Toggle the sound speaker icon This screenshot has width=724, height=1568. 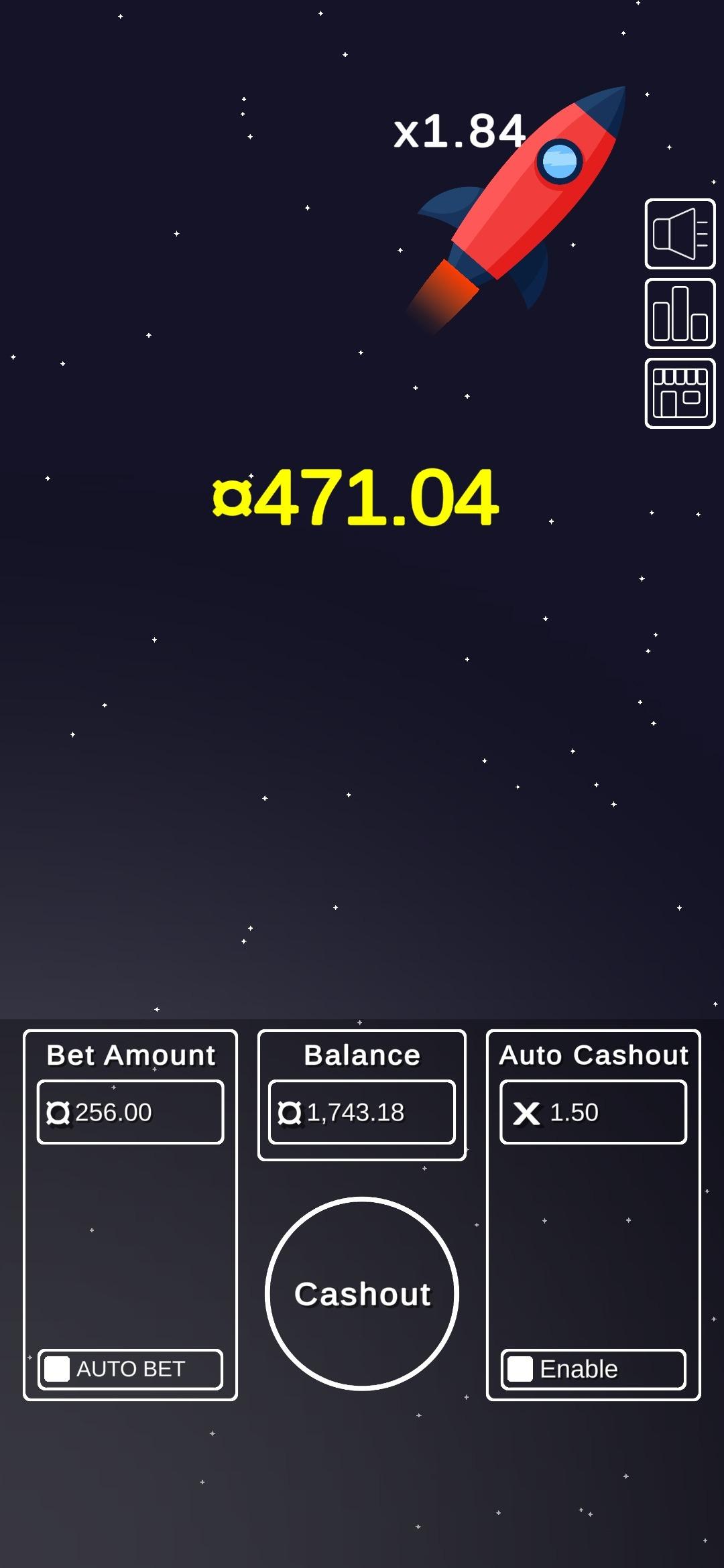(x=680, y=234)
